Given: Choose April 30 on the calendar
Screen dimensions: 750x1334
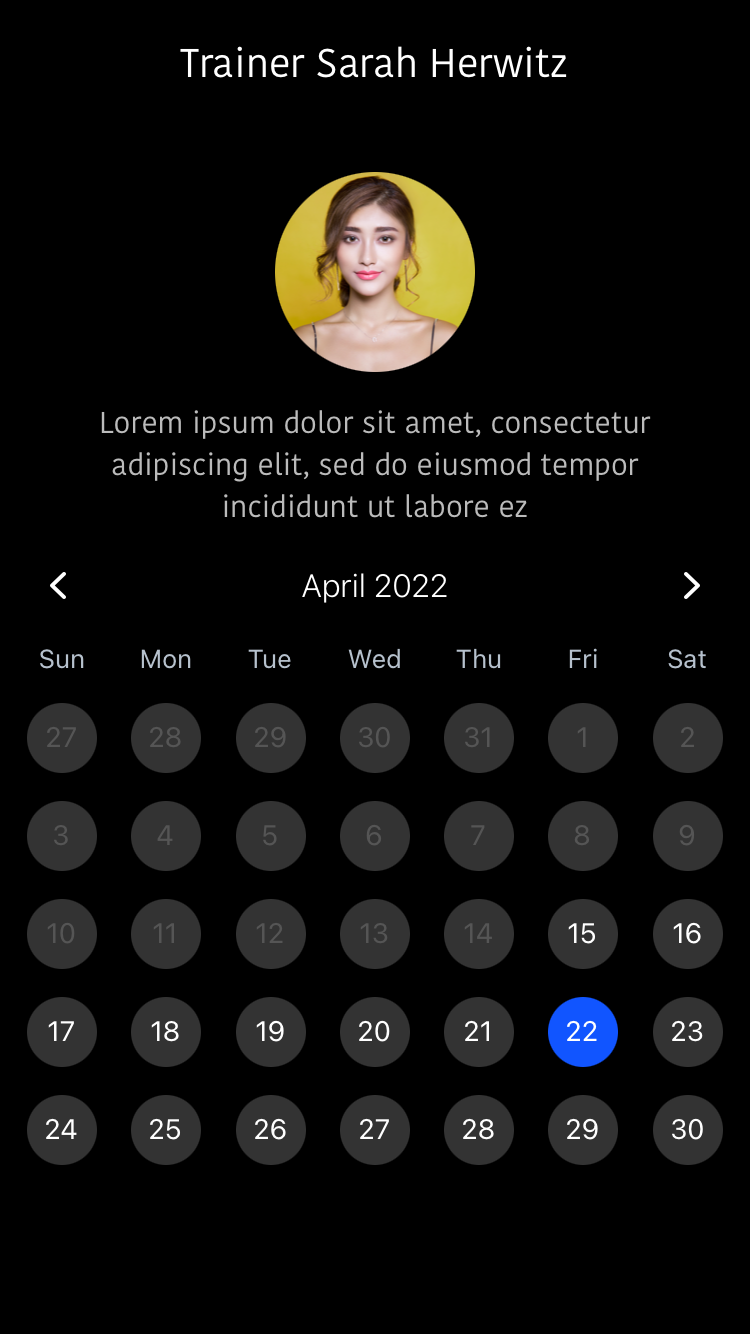Looking at the screenshot, I should (x=687, y=1129).
